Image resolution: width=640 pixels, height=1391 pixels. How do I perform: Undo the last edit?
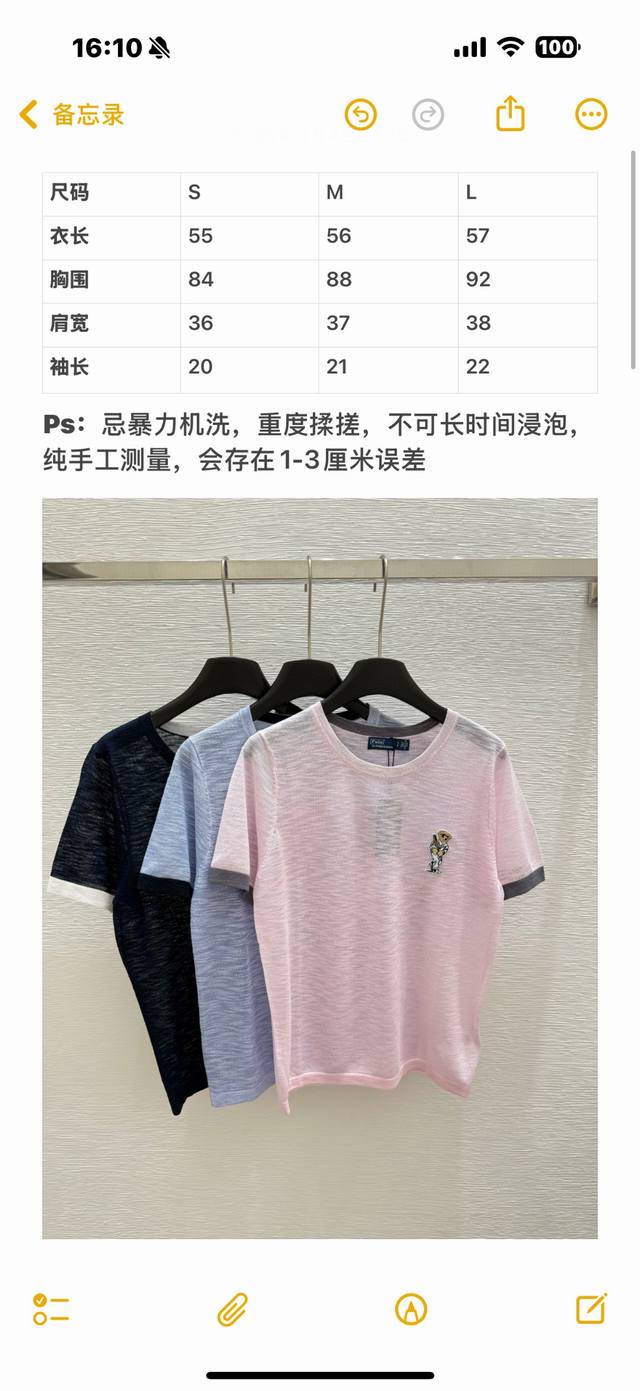(360, 114)
